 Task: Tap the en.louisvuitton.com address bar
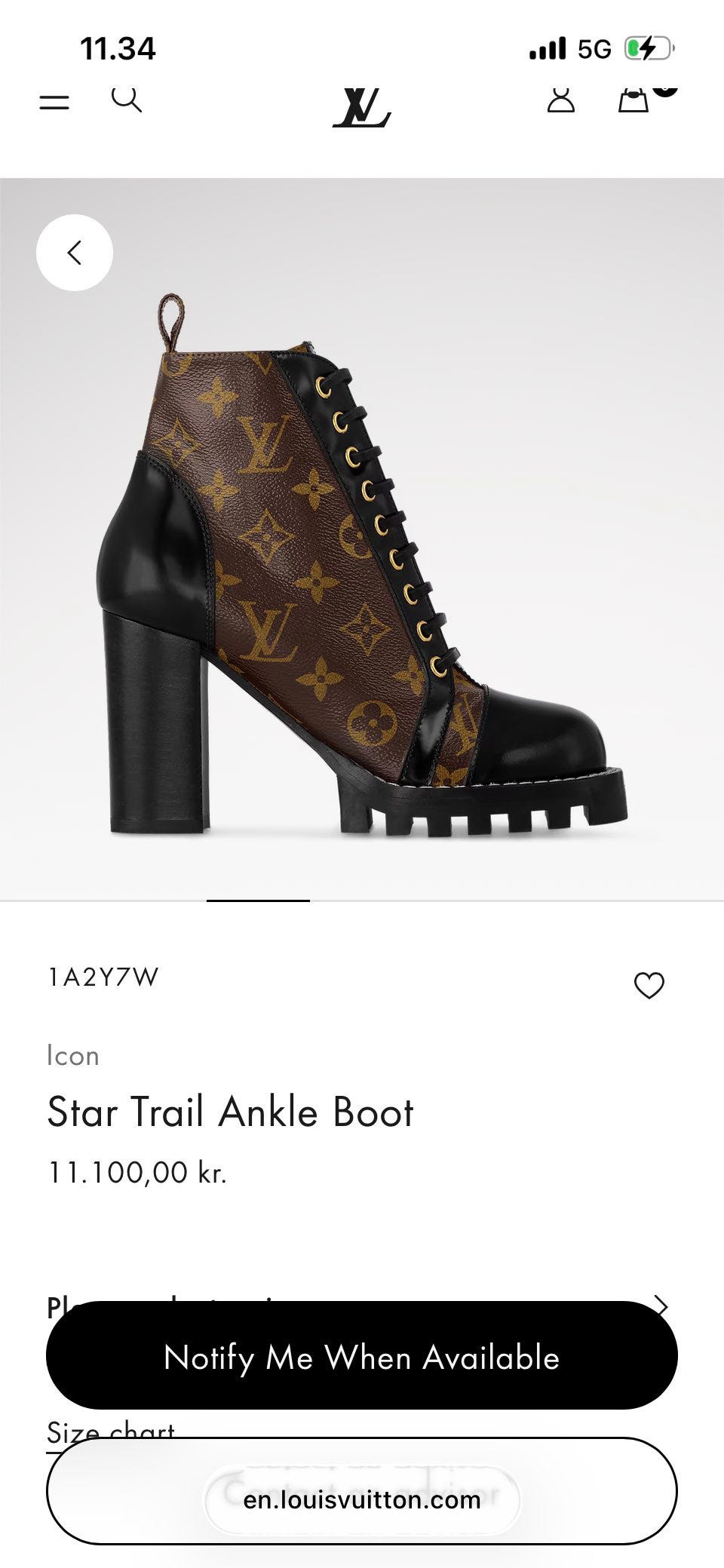[x=362, y=1499]
